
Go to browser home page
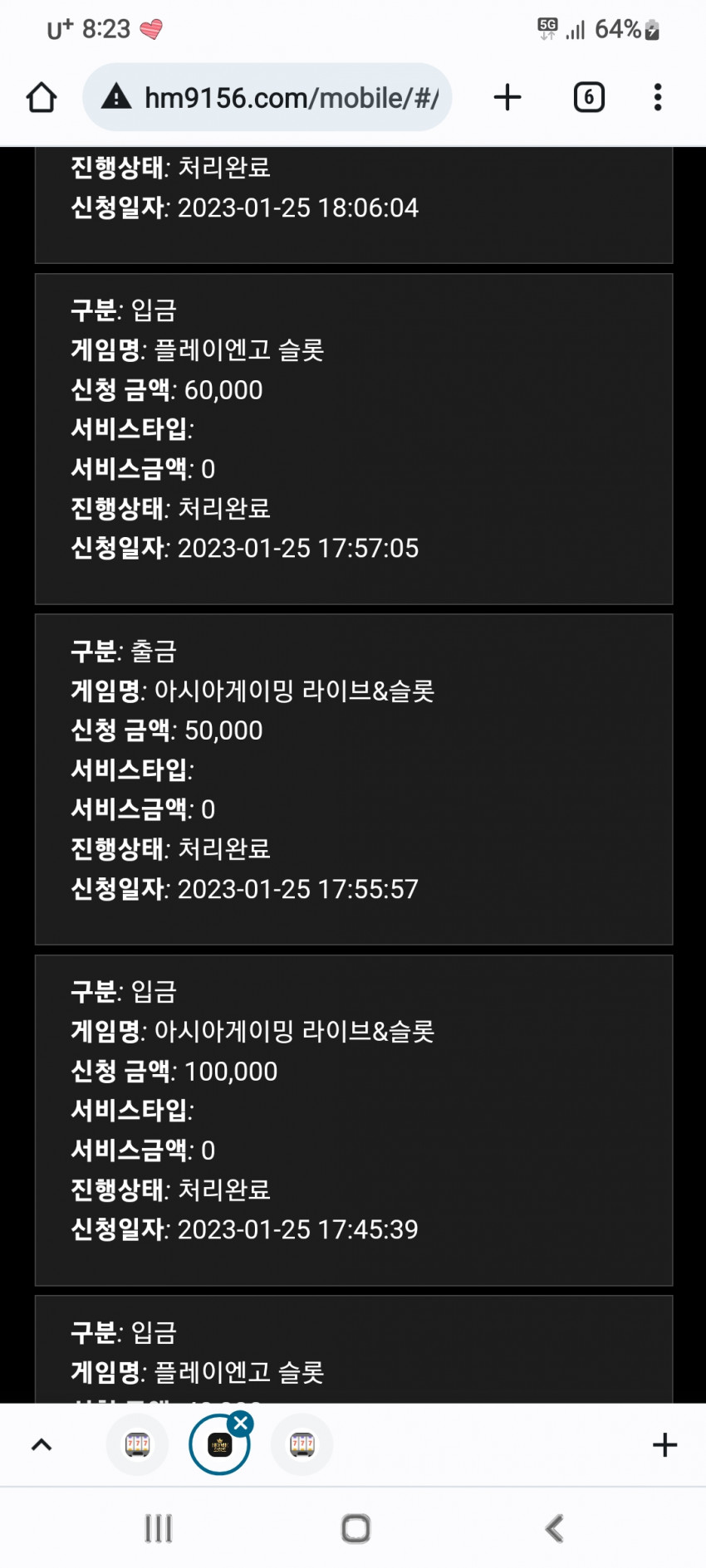point(42,98)
